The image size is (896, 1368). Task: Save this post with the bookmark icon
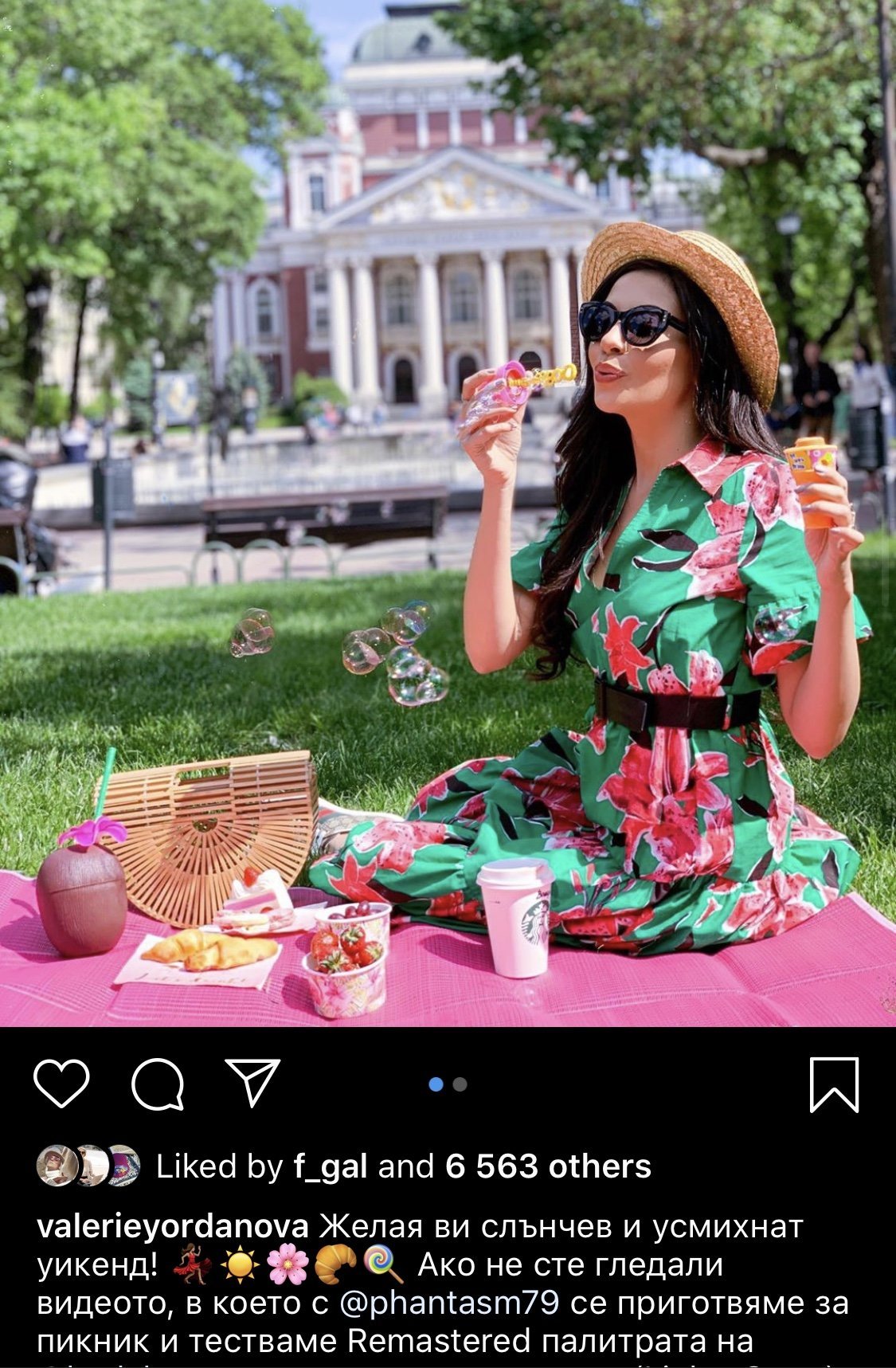834,1084
